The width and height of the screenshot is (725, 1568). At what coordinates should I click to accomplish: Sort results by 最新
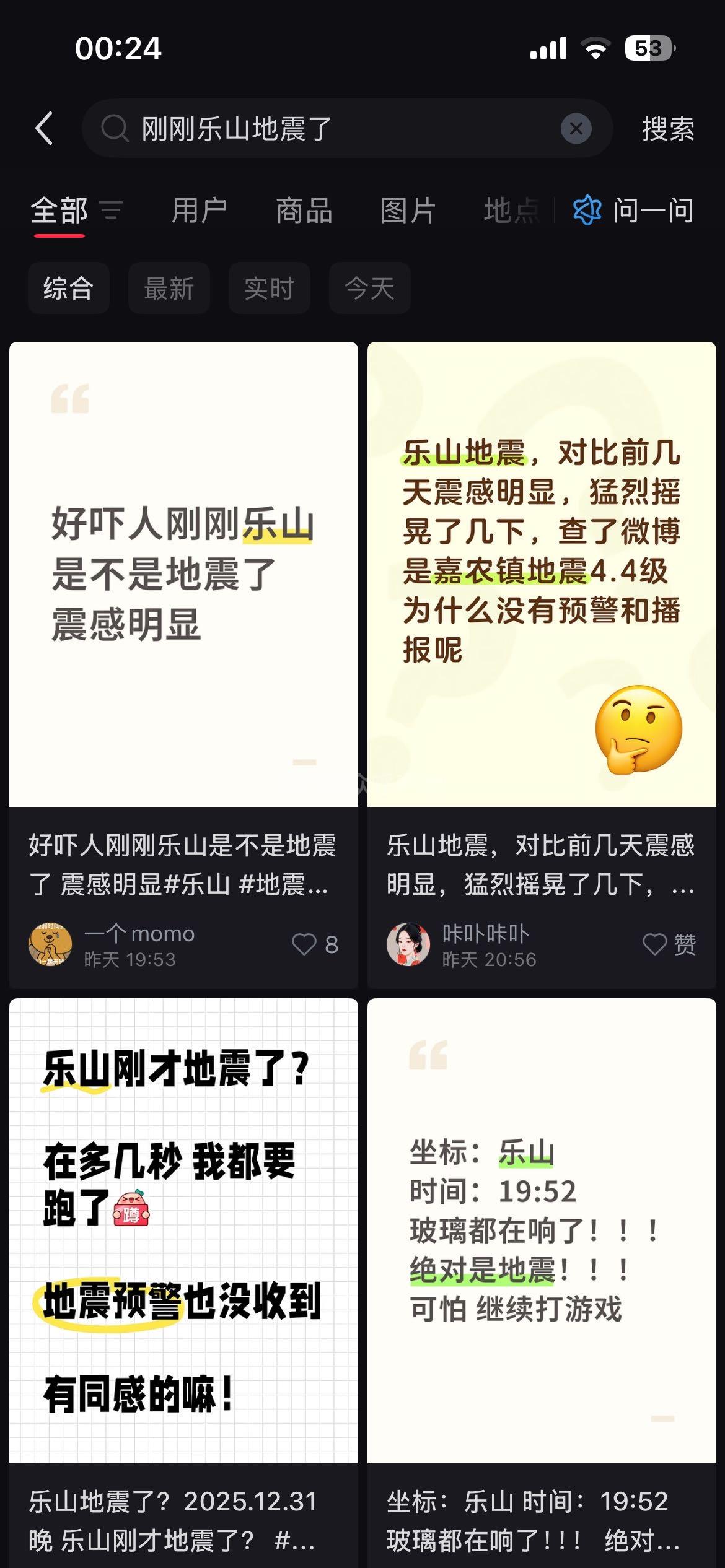(169, 288)
